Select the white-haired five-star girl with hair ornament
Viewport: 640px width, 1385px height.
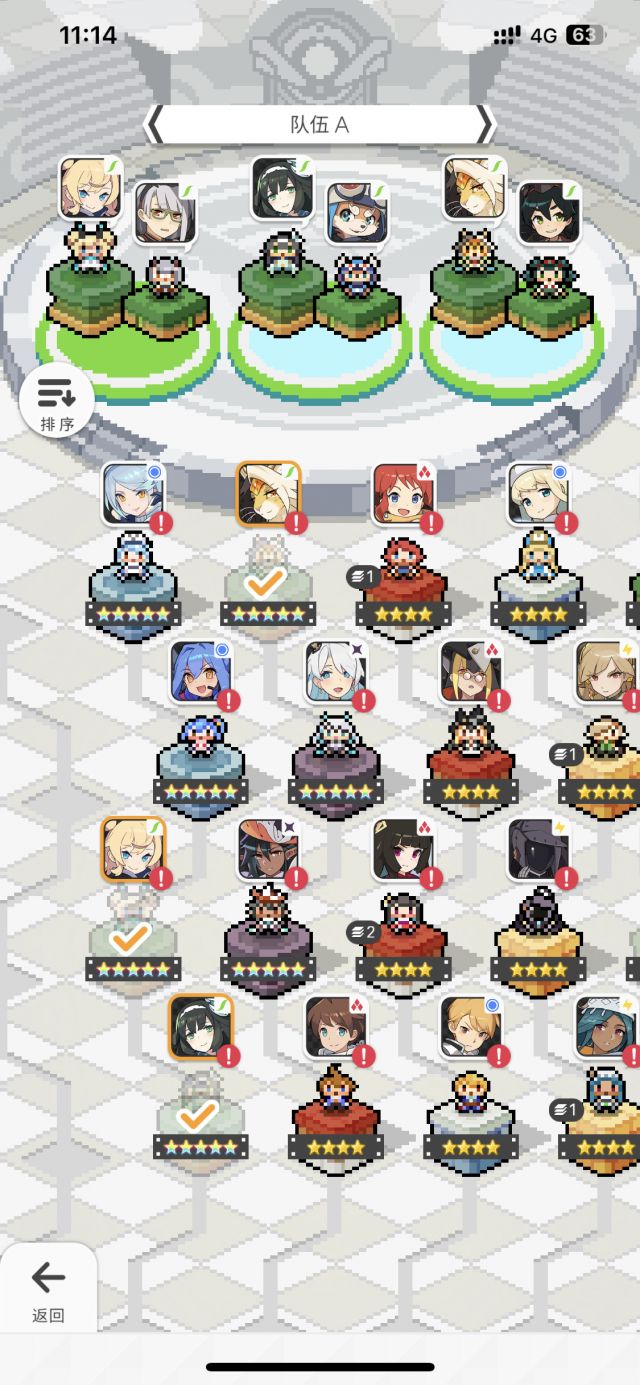pos(335,672)
